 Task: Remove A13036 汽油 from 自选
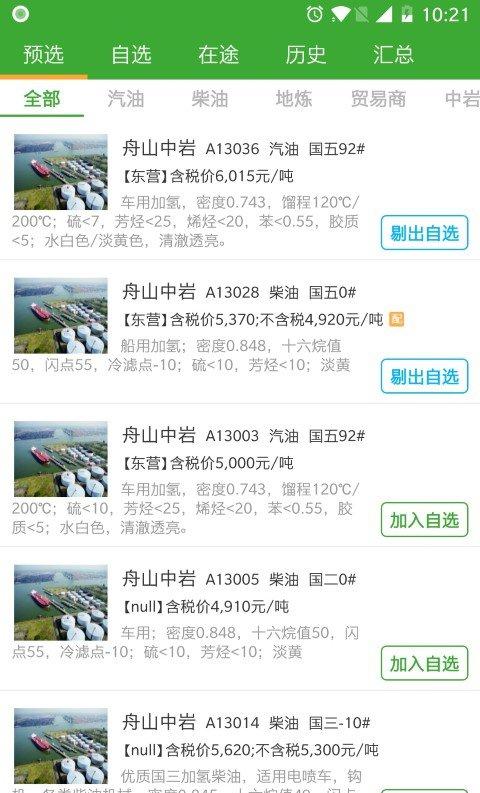pos(424,233)
